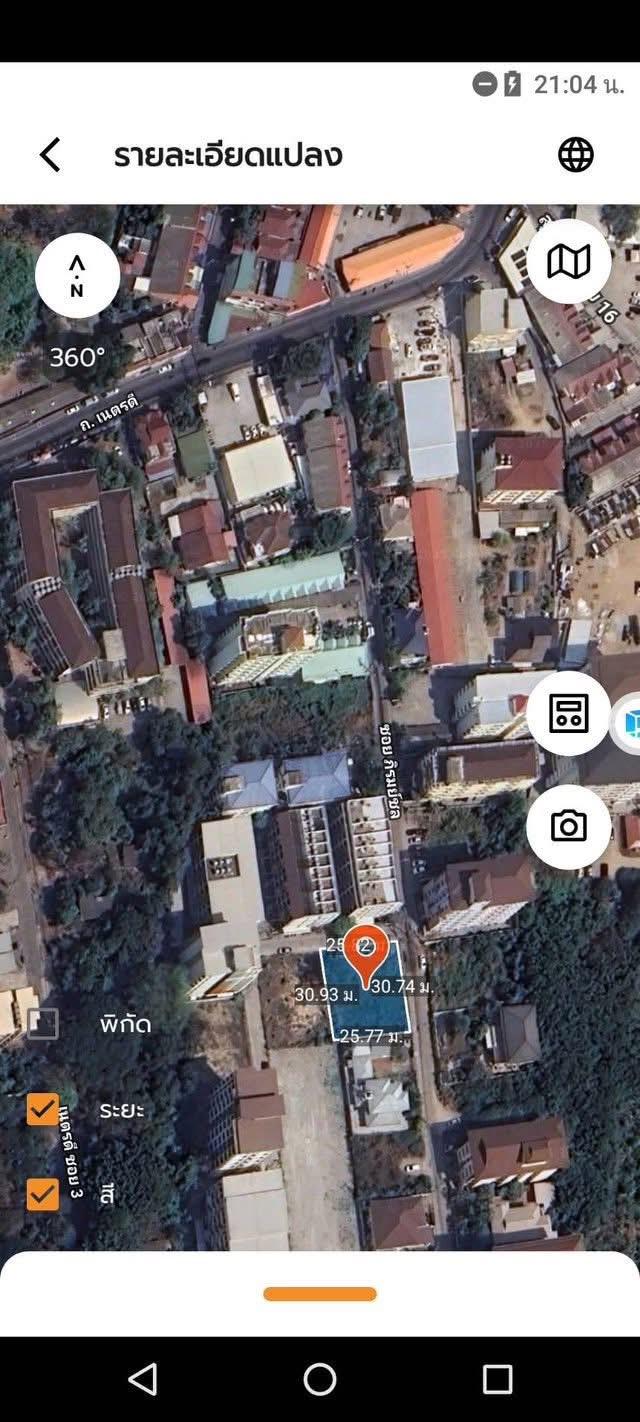Tap the orange bottom sheet handle
Image resolution: width=640 pixels, height=1422 pixels.
tap(320, 1294)
